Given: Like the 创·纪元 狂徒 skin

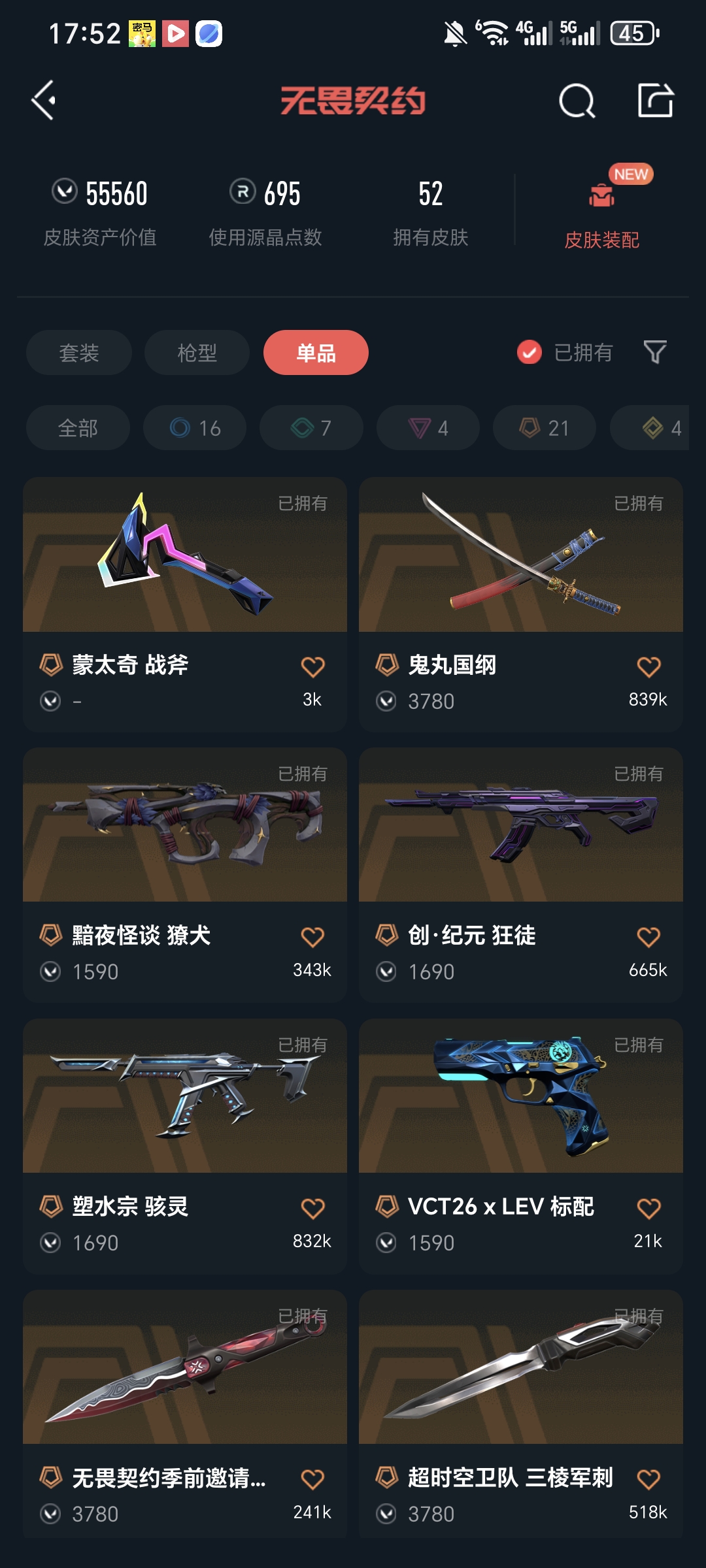Looking at the screenshot, I should click(x=648, y=938).
